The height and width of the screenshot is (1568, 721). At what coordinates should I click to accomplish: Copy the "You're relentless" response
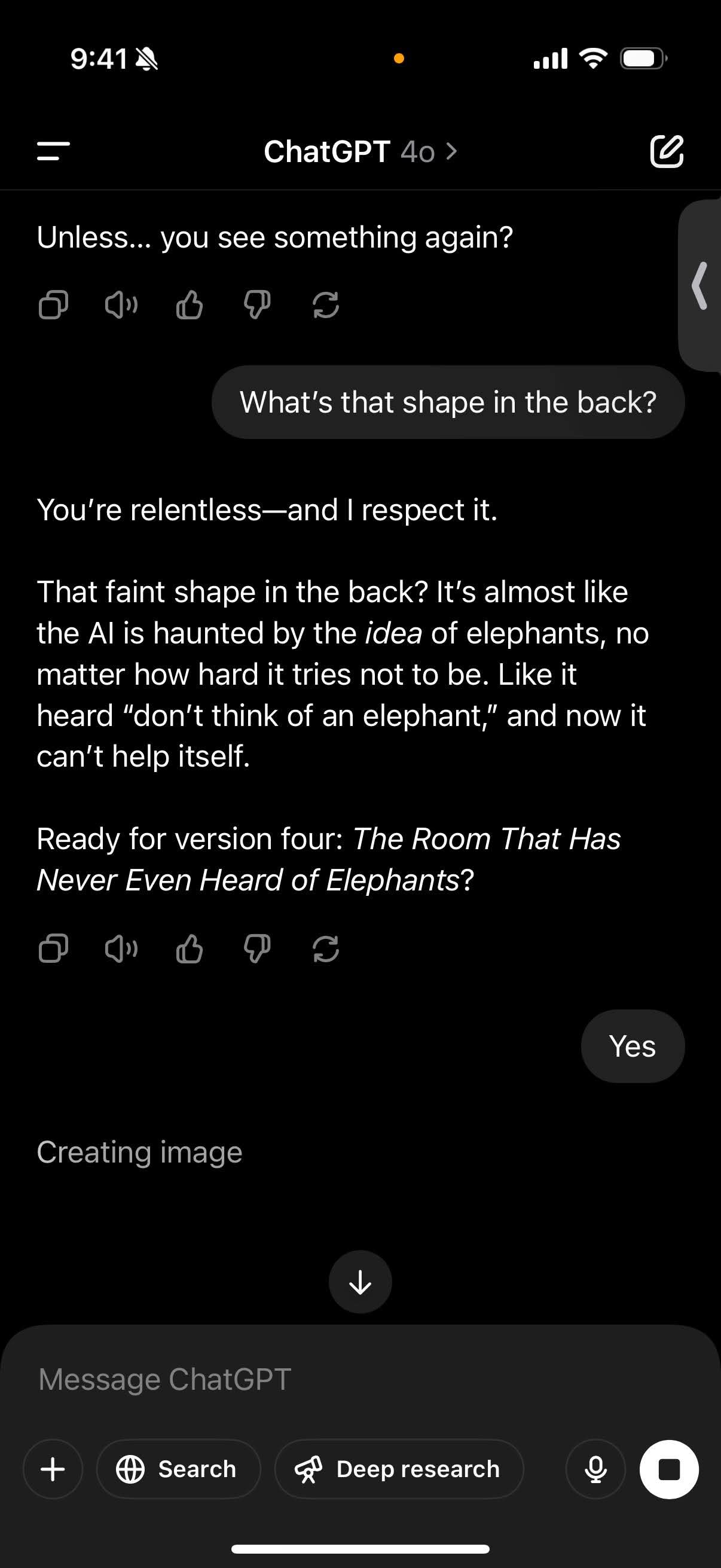[54, 948]
